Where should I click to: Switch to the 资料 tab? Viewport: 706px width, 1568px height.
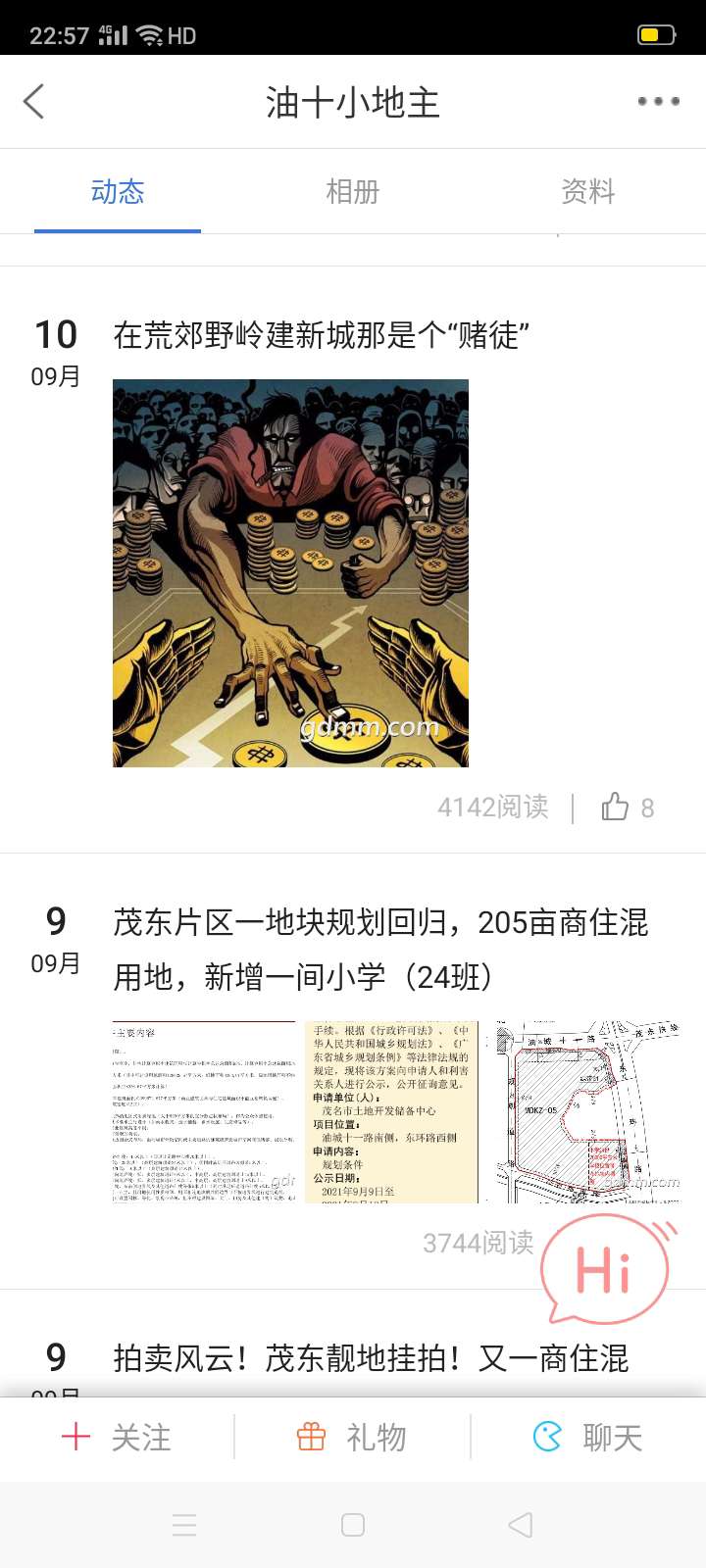(587, 191)
